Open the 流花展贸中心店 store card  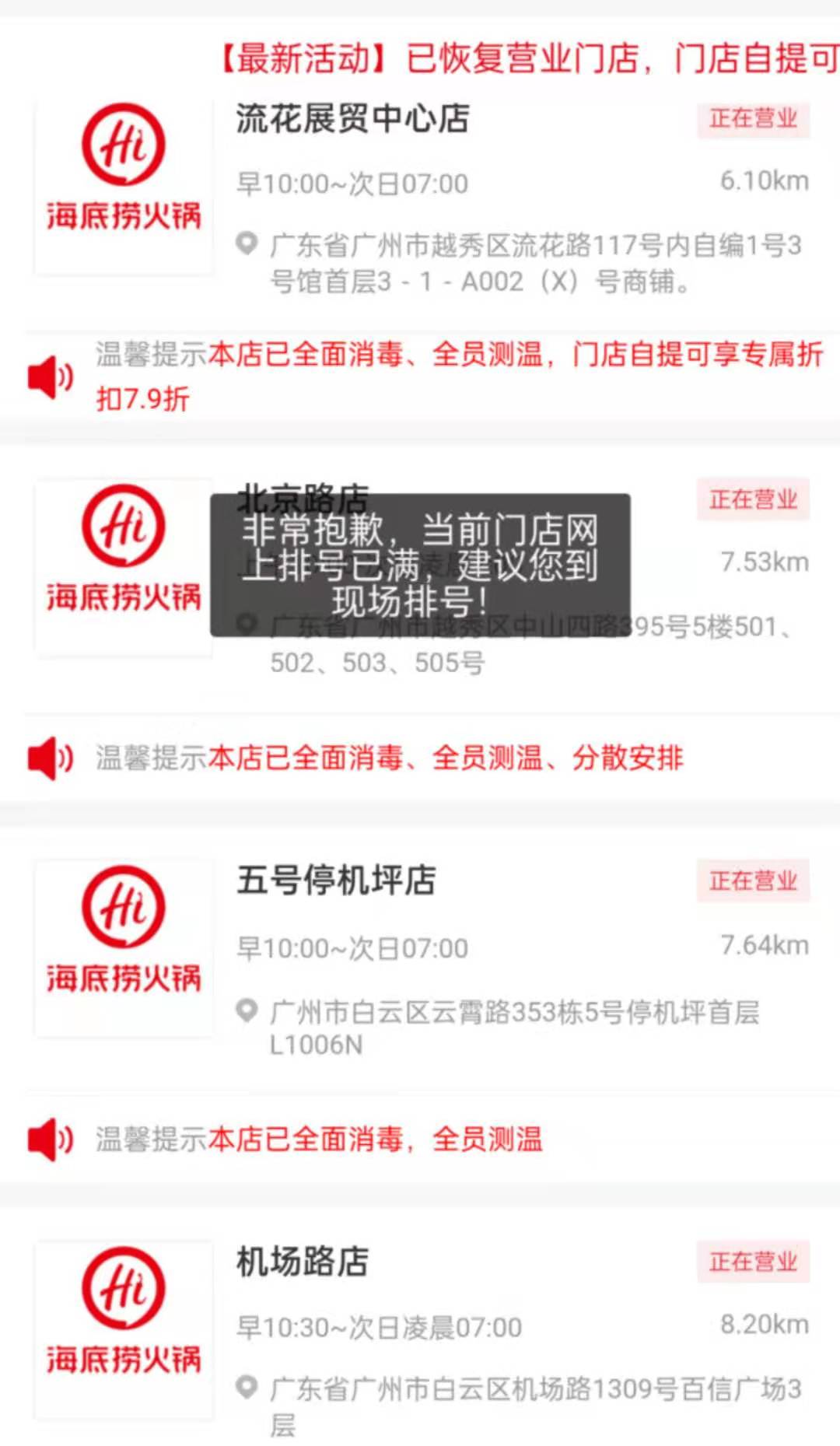pos(353,120)
